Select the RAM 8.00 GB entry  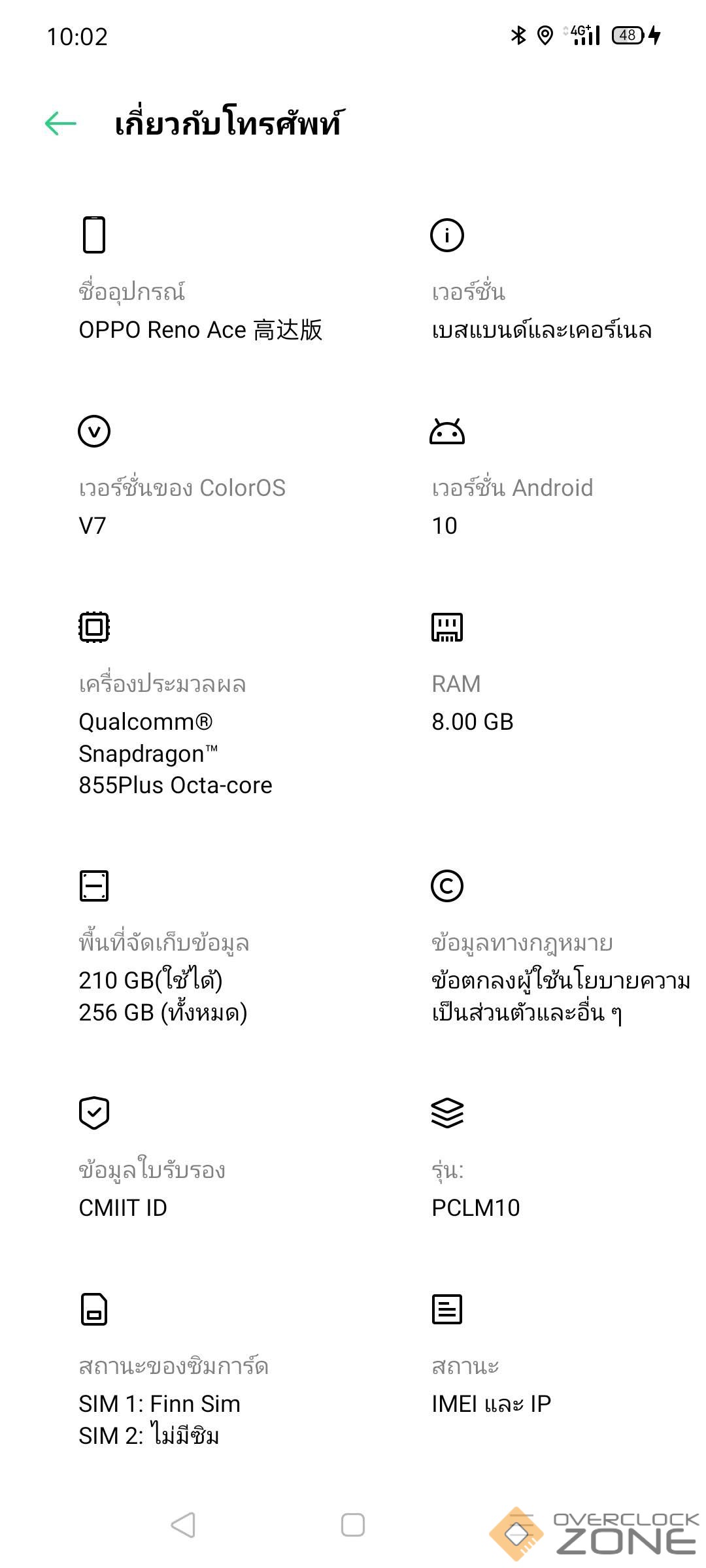pos(473,702)
